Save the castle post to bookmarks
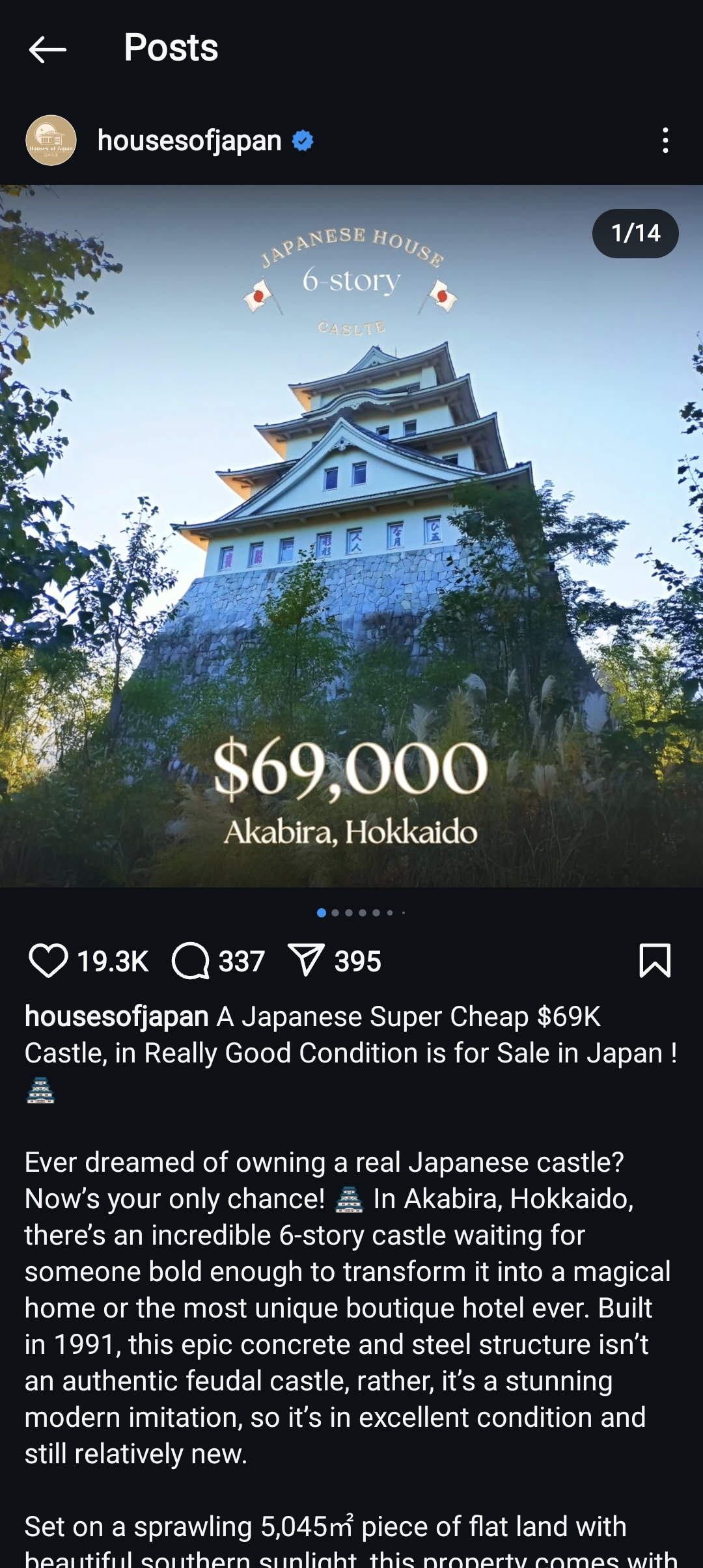Screen dimensions: 703x1568 click(654, 961)
